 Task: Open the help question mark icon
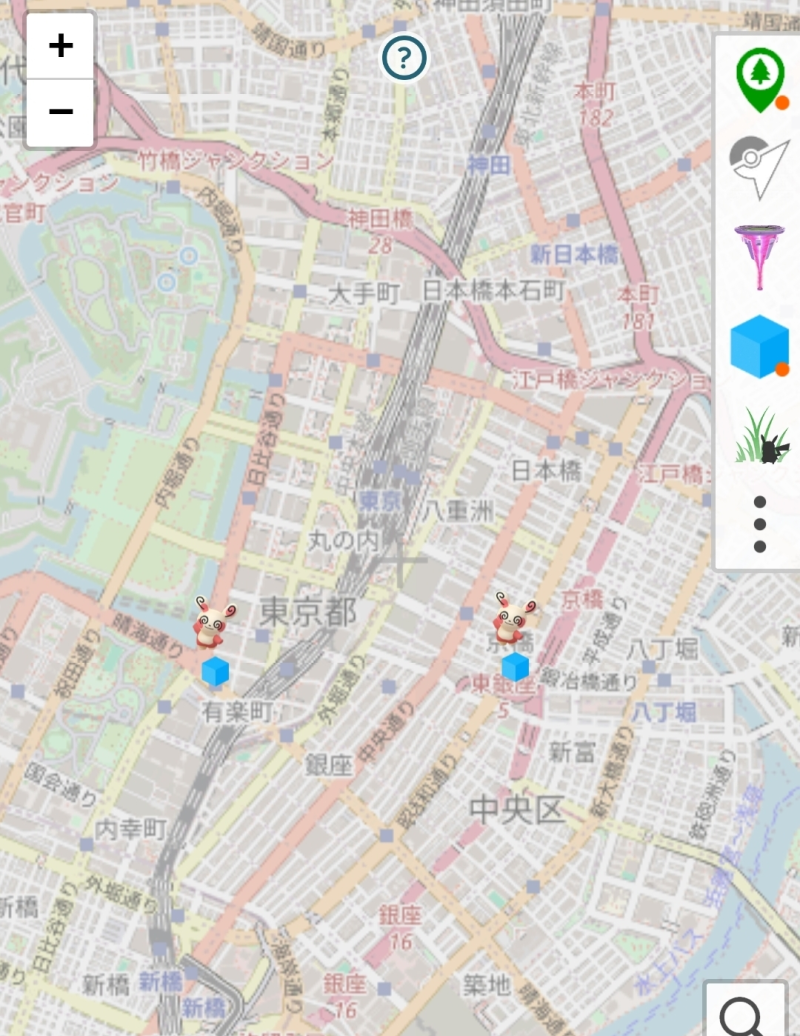click(404, 58)
